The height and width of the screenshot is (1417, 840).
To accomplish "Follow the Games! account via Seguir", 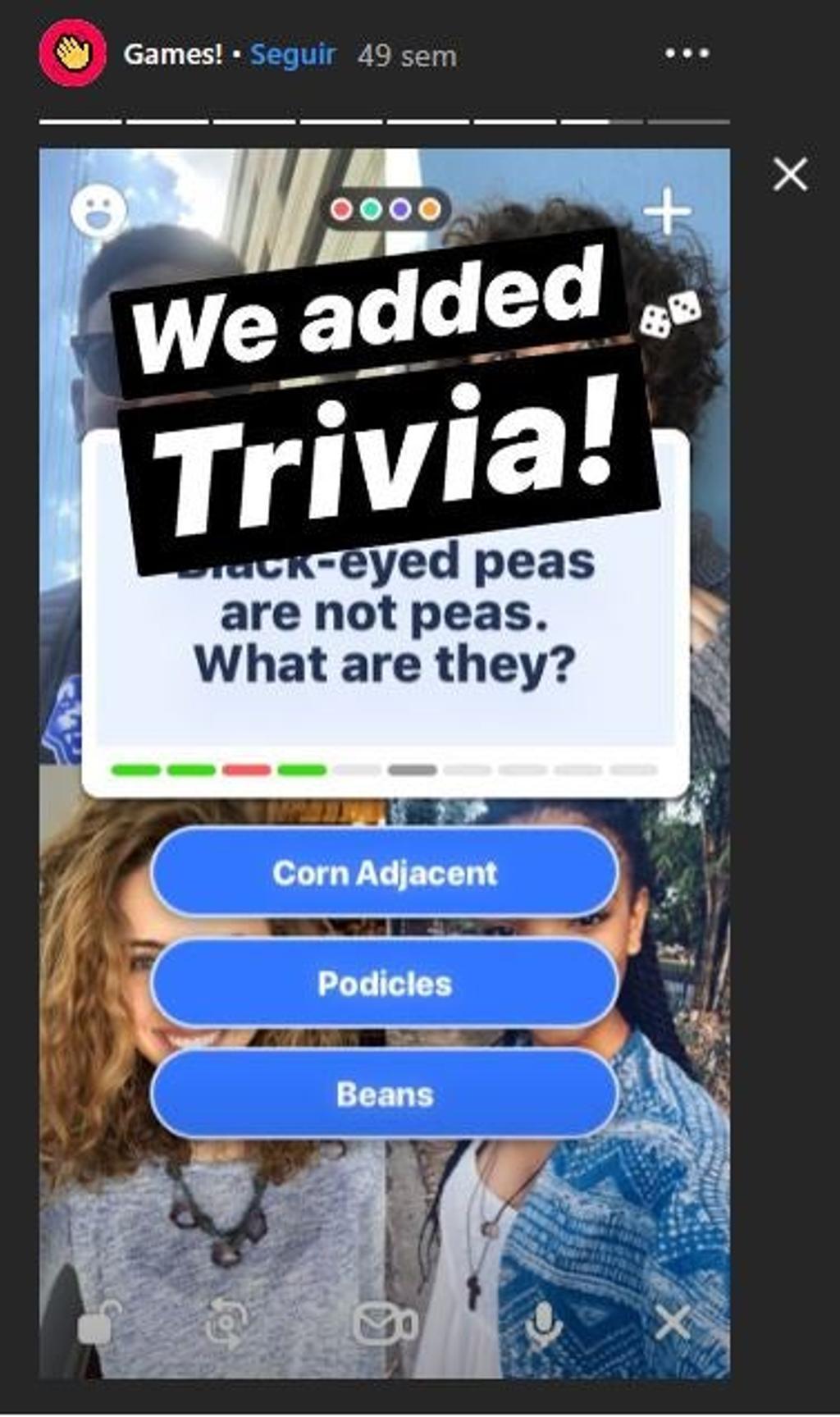I will (x=293, y=55).
